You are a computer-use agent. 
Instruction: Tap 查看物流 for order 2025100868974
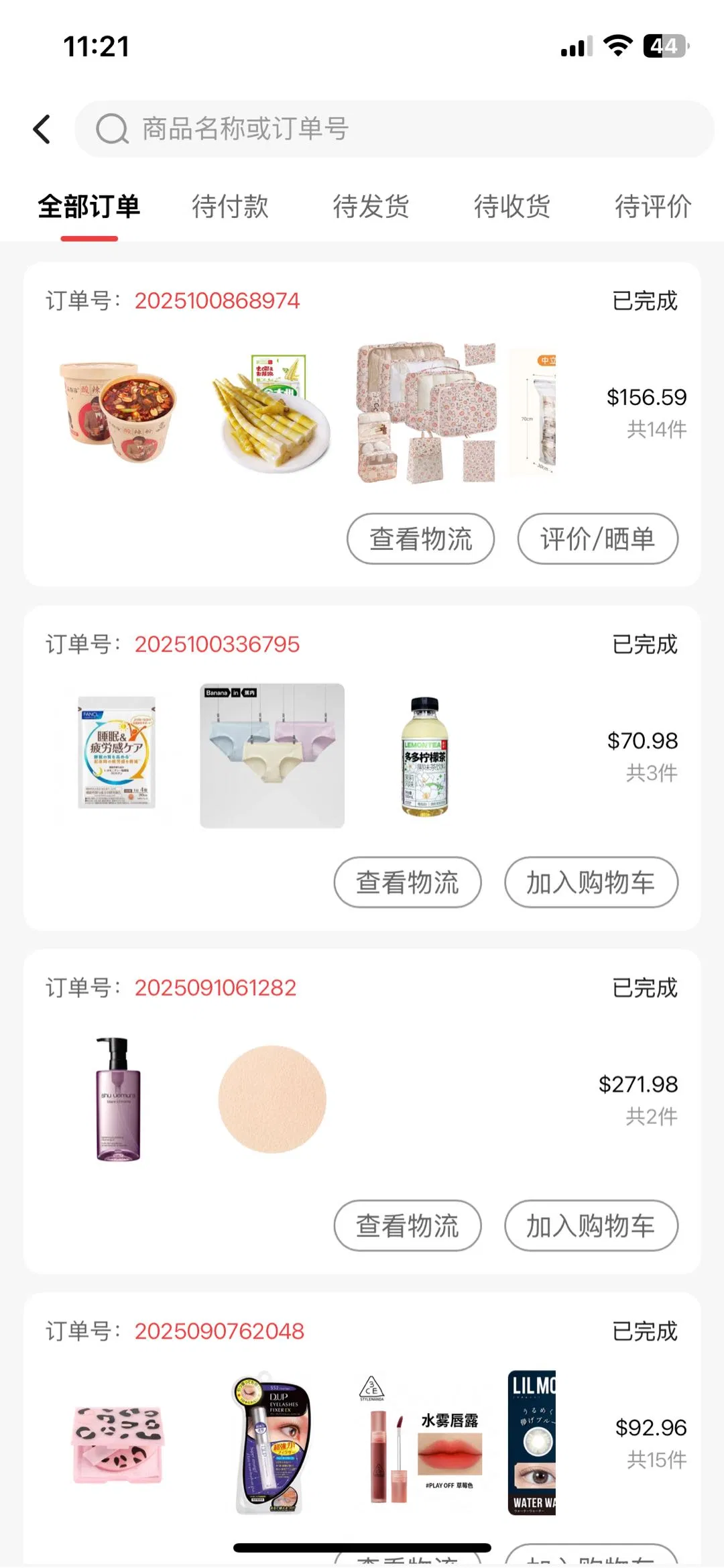(x=420, y=539)
